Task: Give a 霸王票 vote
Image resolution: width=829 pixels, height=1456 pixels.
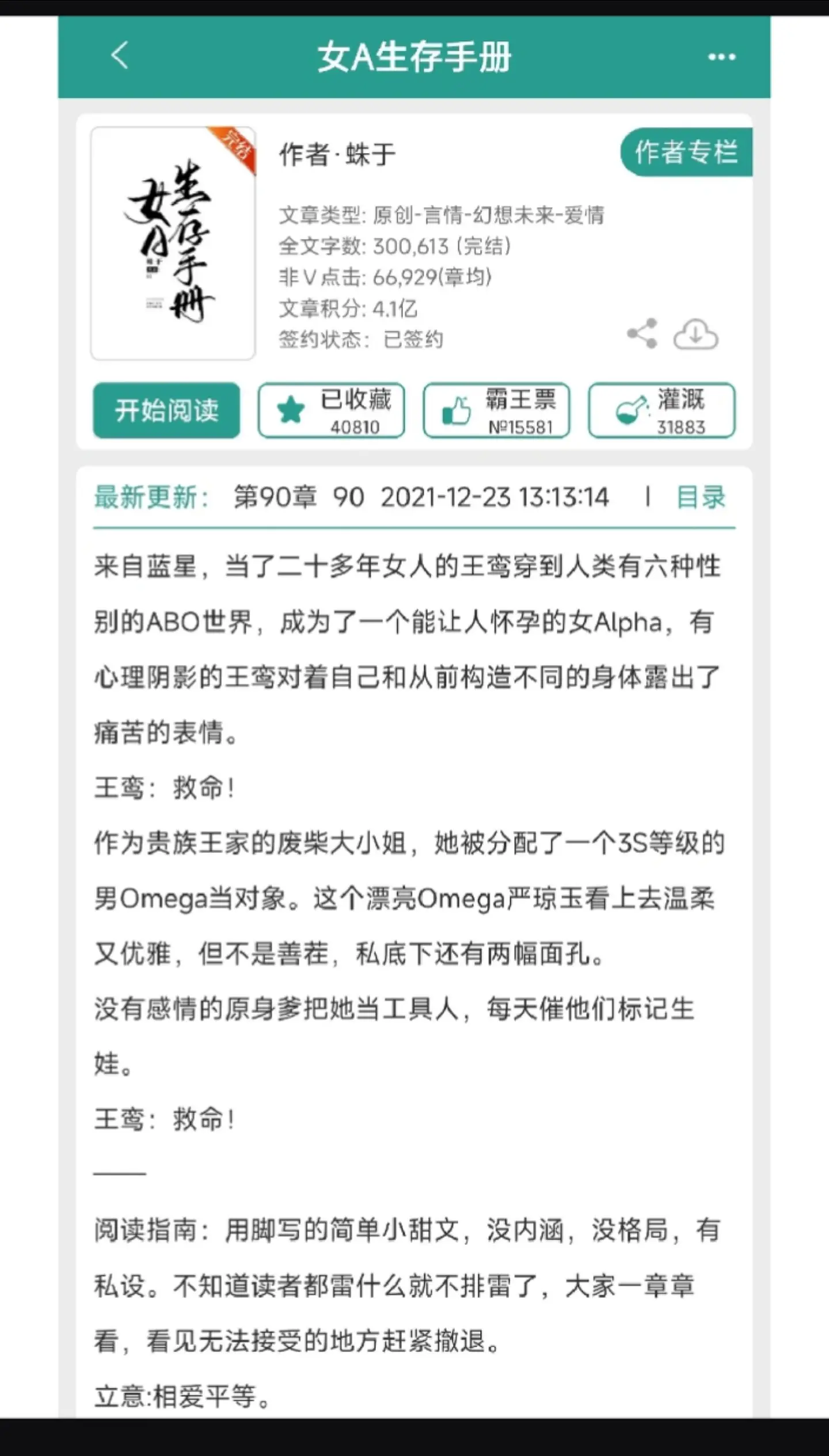Action: pyautogui.click(x=496, y=410)
